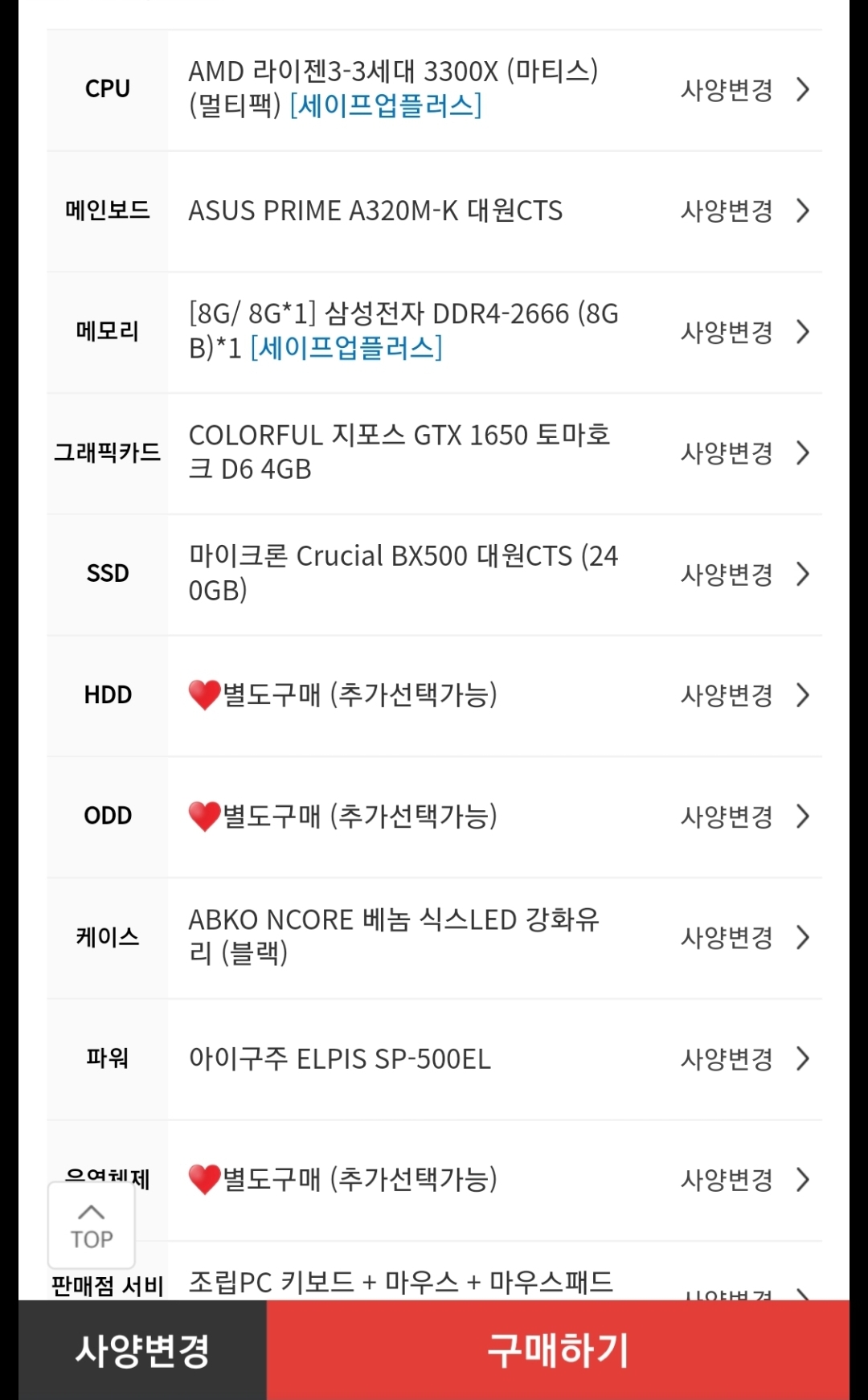868x1400 pixels.
Task: Change the 메모리 specification
Action: tap(744, 332)
